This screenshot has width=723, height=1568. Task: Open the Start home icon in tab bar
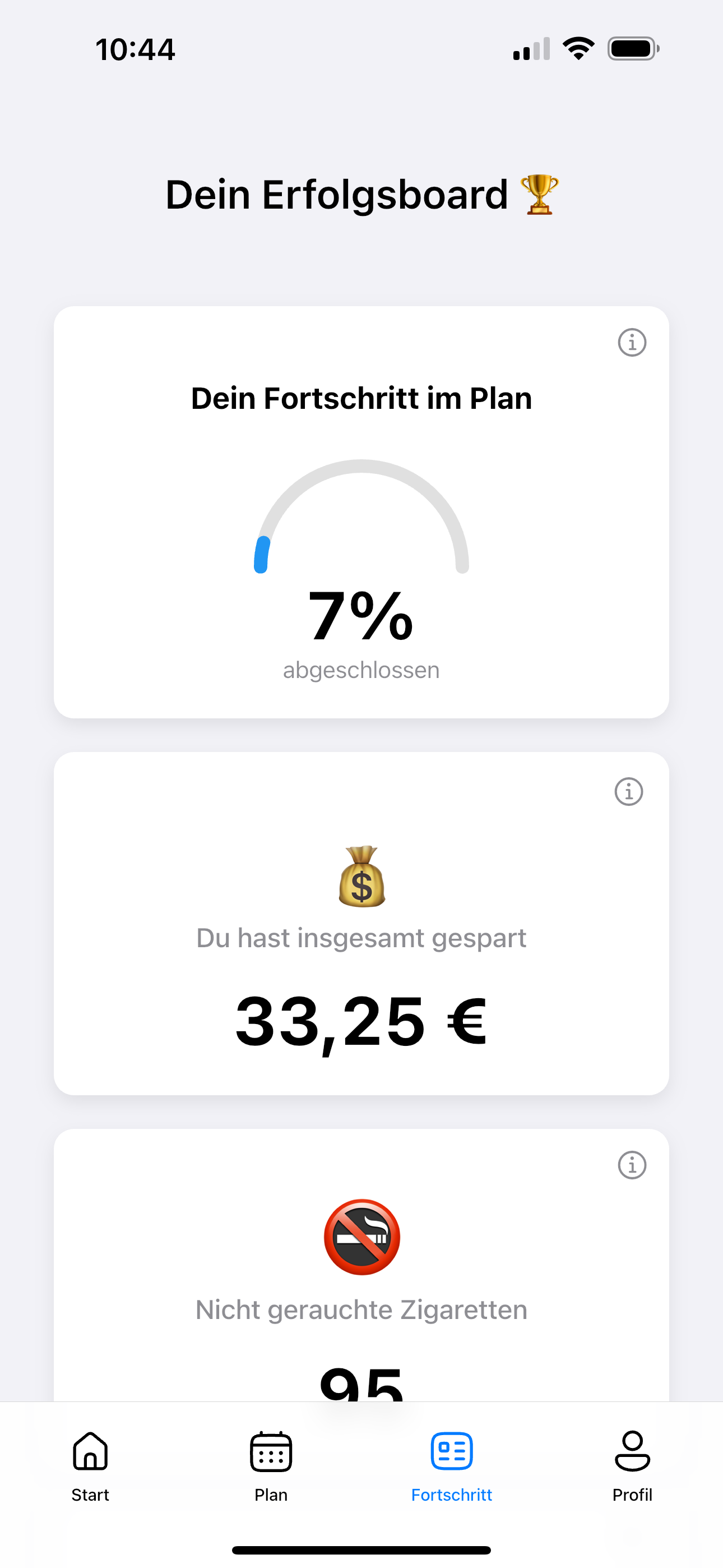[x=90, y=1451]
